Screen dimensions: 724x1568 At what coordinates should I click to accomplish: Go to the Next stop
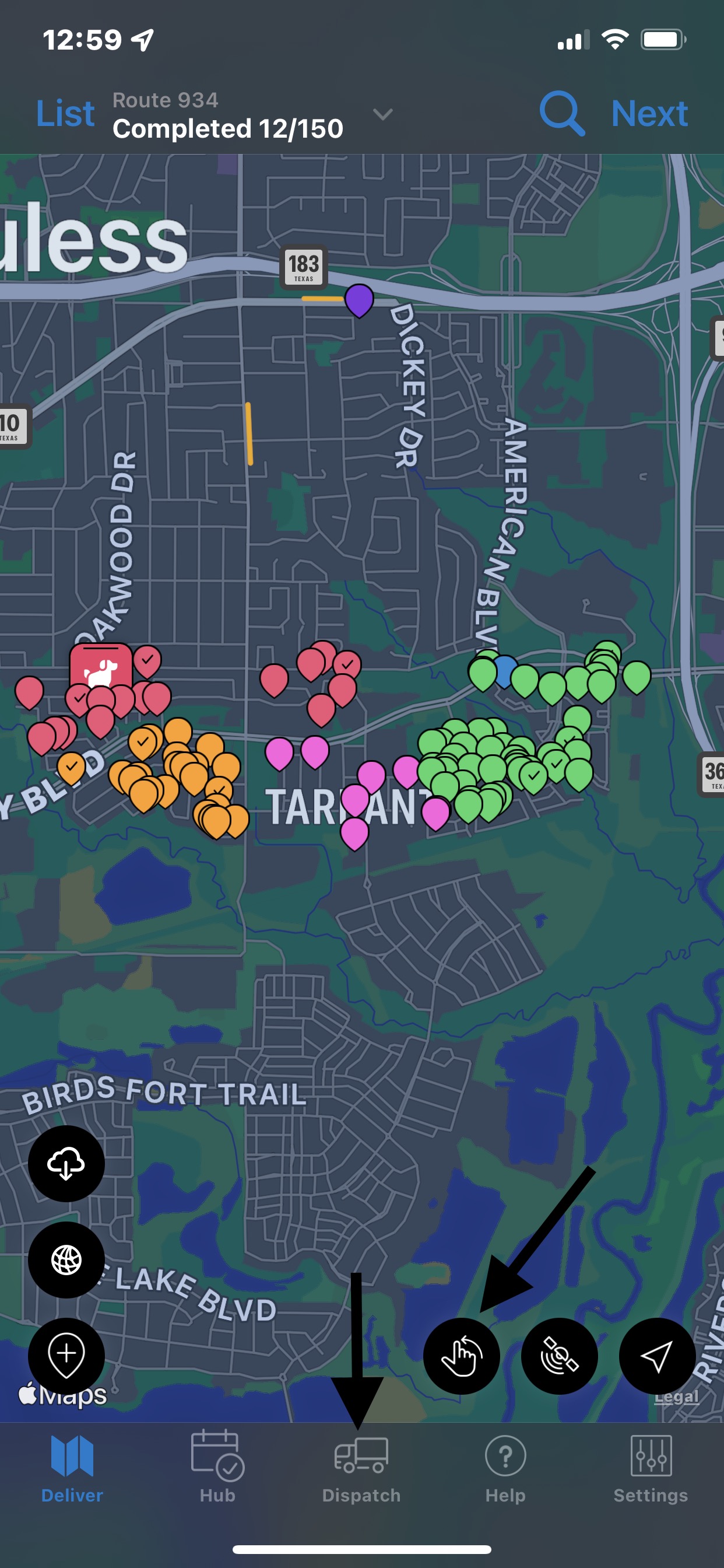pos(649,114)
